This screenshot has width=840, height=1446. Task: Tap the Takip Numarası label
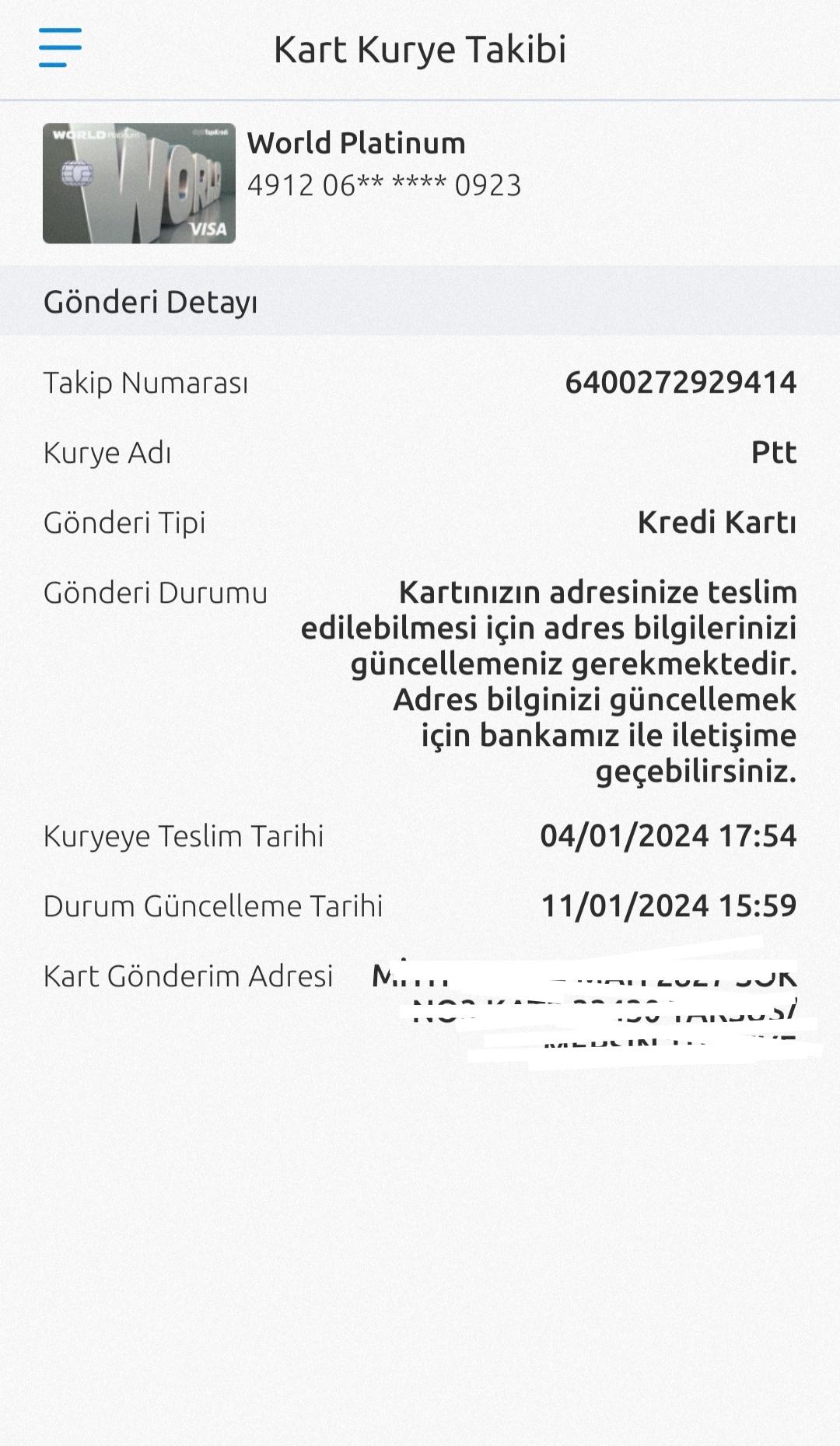pyautogui.click(x=145, y=382)
